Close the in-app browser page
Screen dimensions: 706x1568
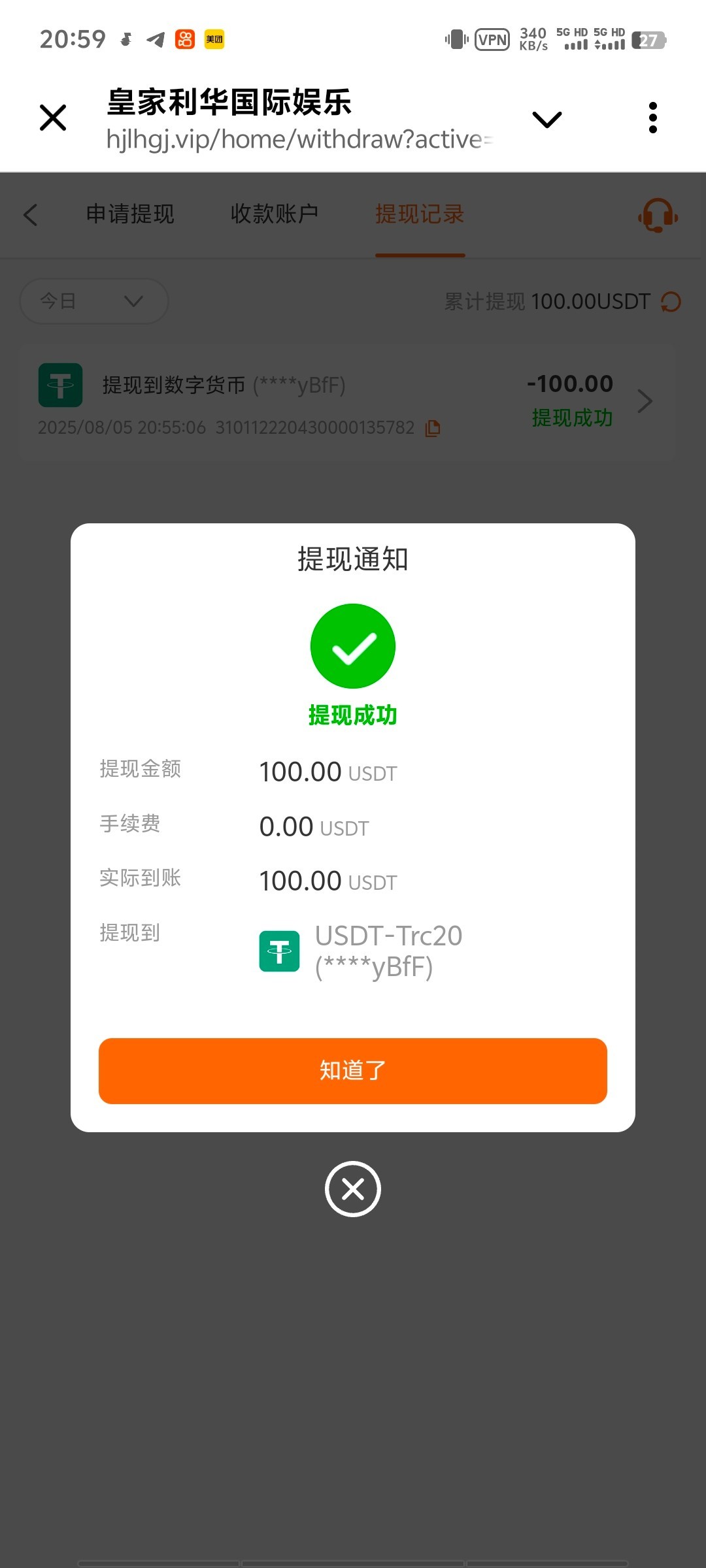click(x=53, y=118)
